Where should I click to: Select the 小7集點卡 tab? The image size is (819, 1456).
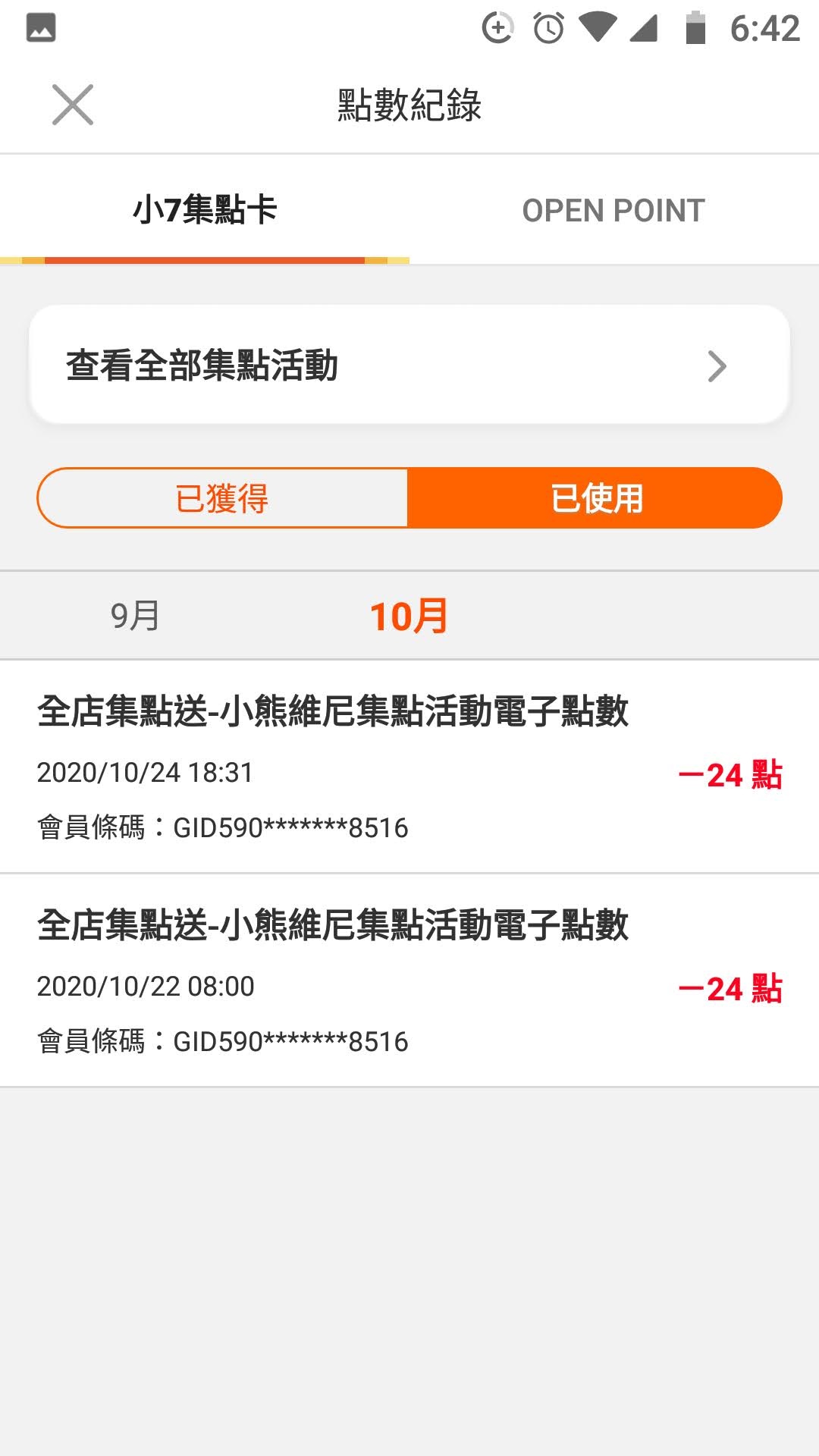click(x=205, y=210)
